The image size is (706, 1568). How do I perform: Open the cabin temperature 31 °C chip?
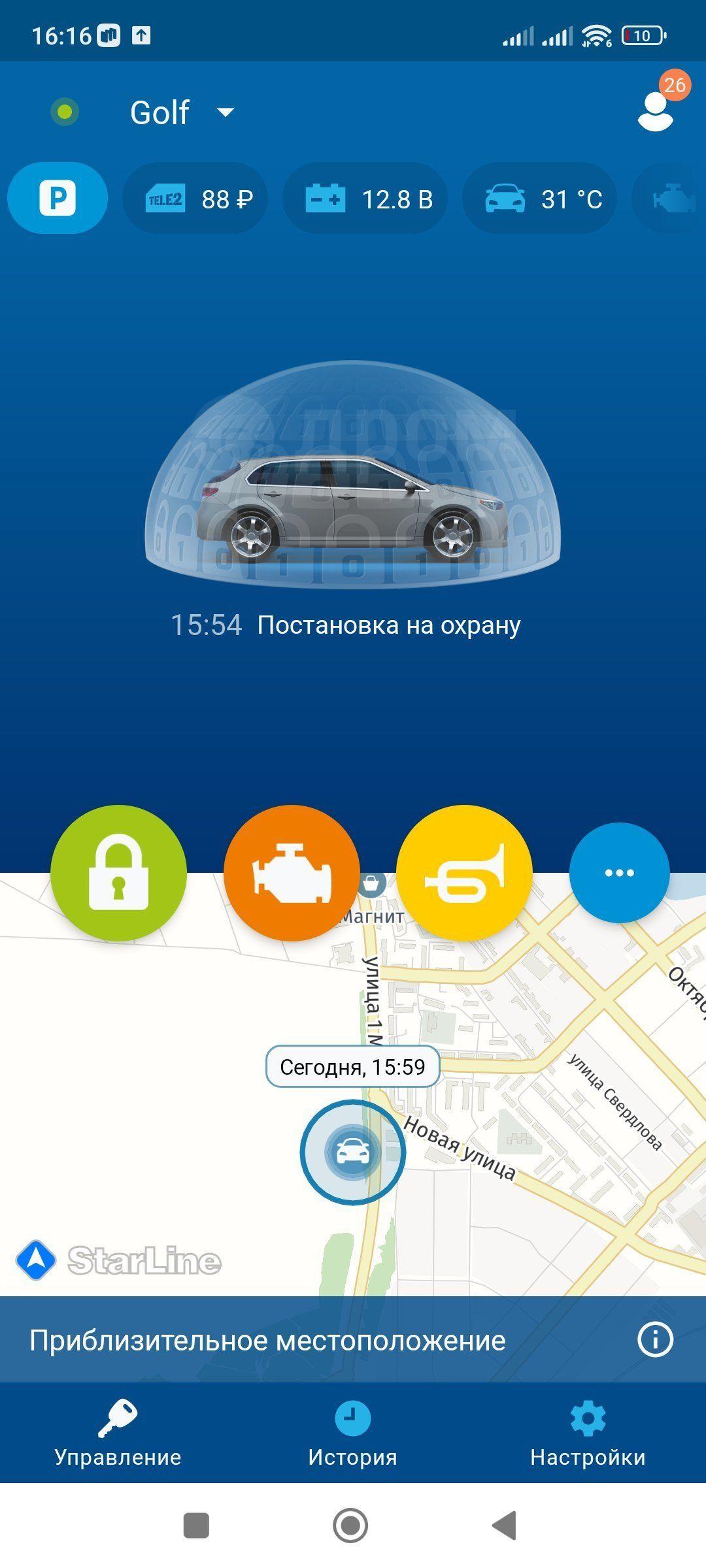pyautogui.click(x=539, y=198)
